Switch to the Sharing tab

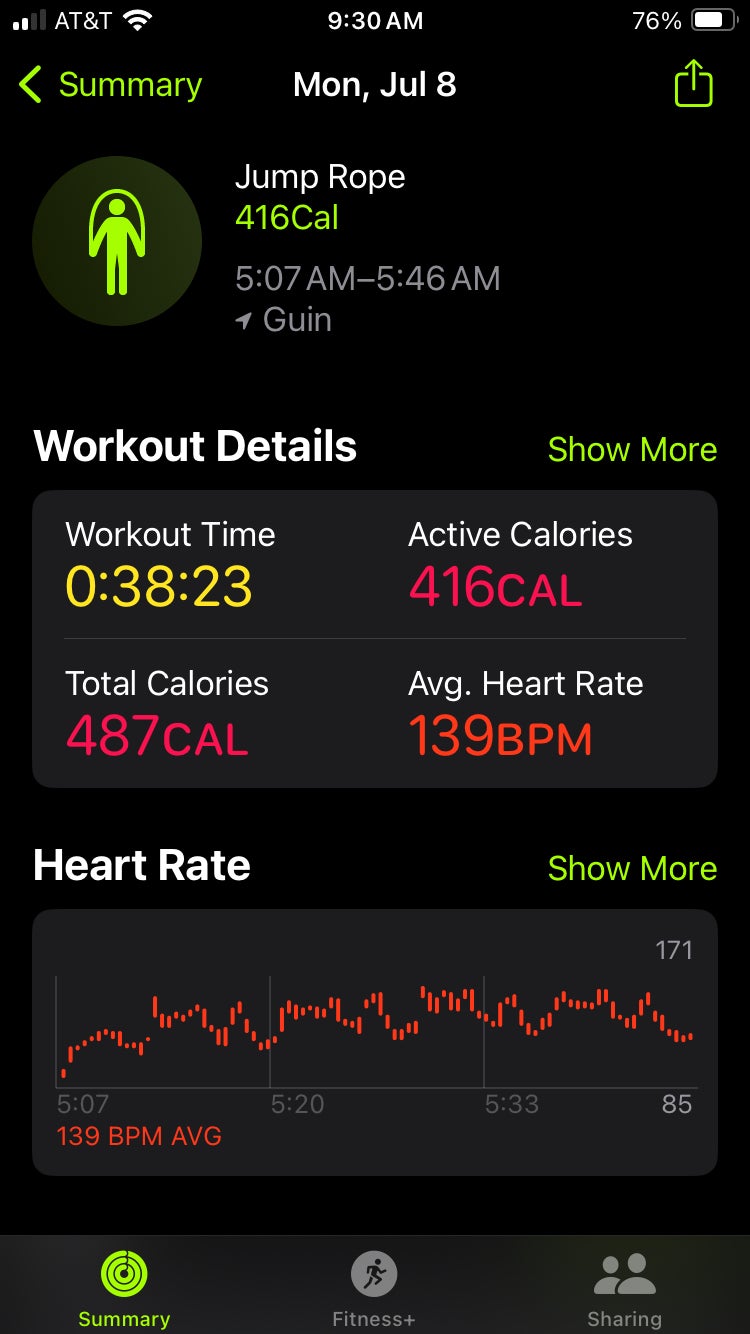pyautogui.click(x=624, y=1288)
